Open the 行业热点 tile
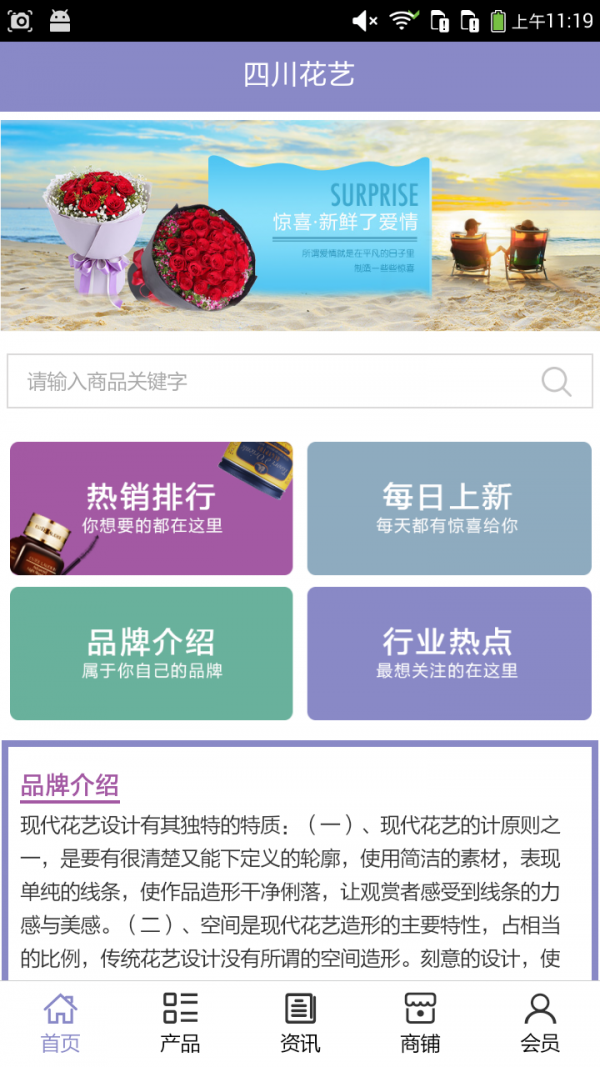The image size is (600, 1067). [x=448, y=653]
